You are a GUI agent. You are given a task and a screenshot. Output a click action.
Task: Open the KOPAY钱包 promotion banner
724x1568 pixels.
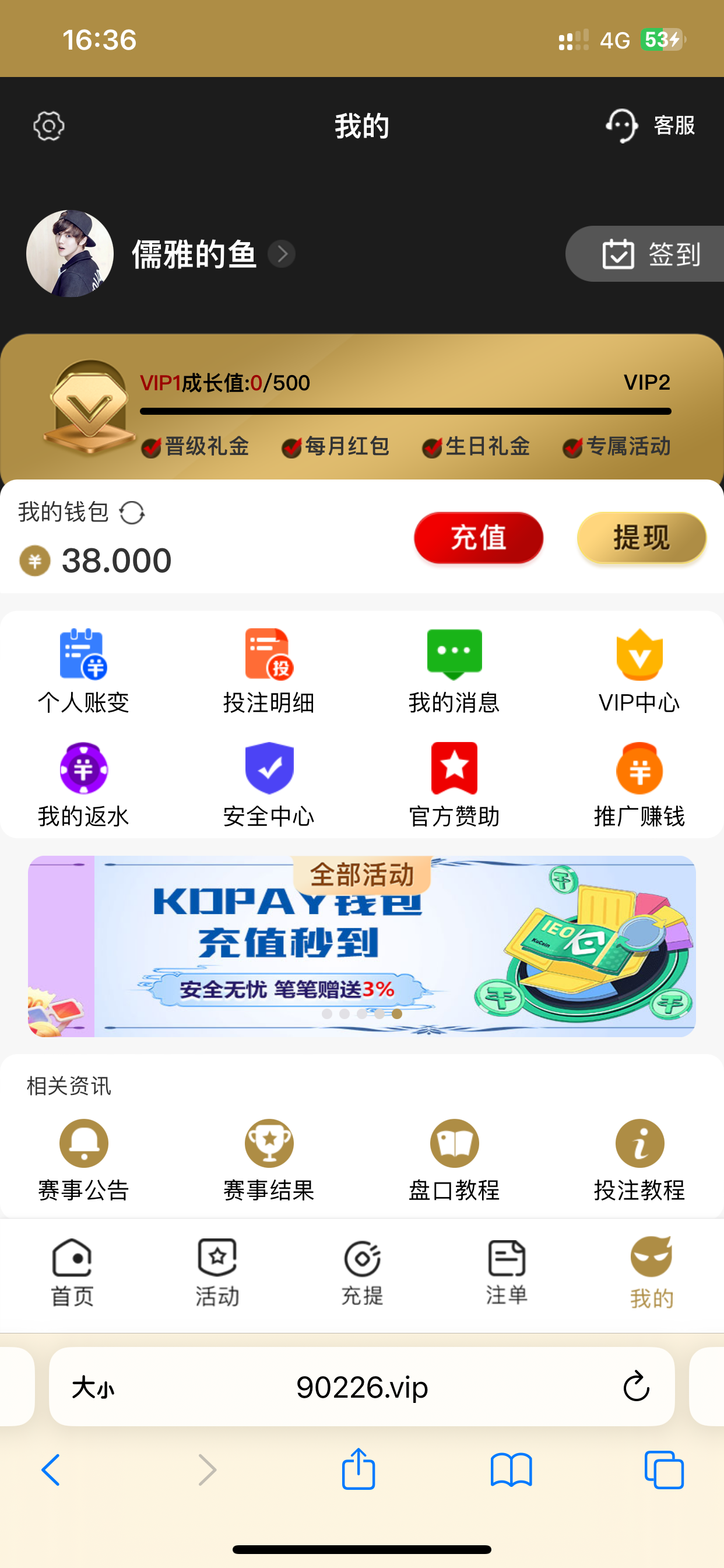[x=361, y=947]
